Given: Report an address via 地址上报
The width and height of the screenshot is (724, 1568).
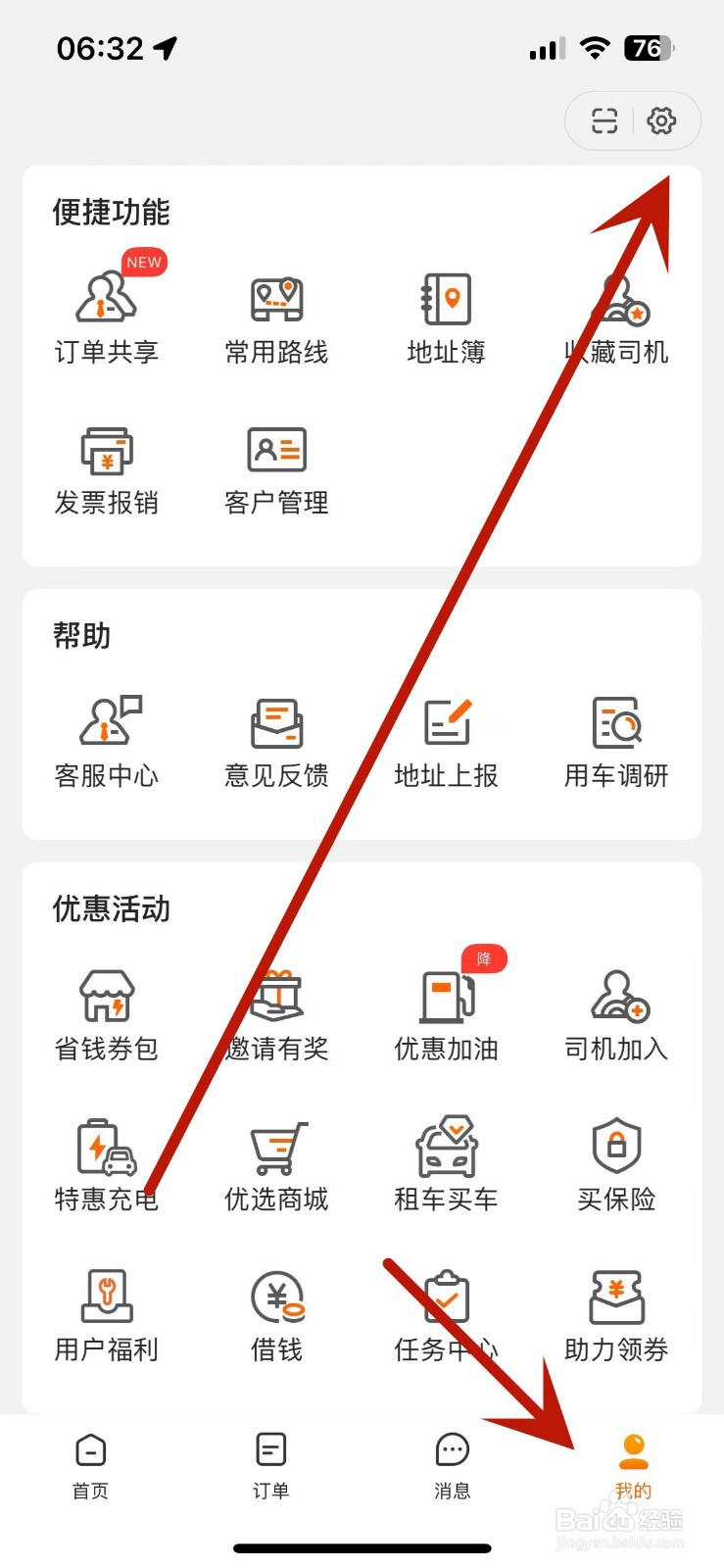Looking at the screenshot, I should click(x=445, y=737).
